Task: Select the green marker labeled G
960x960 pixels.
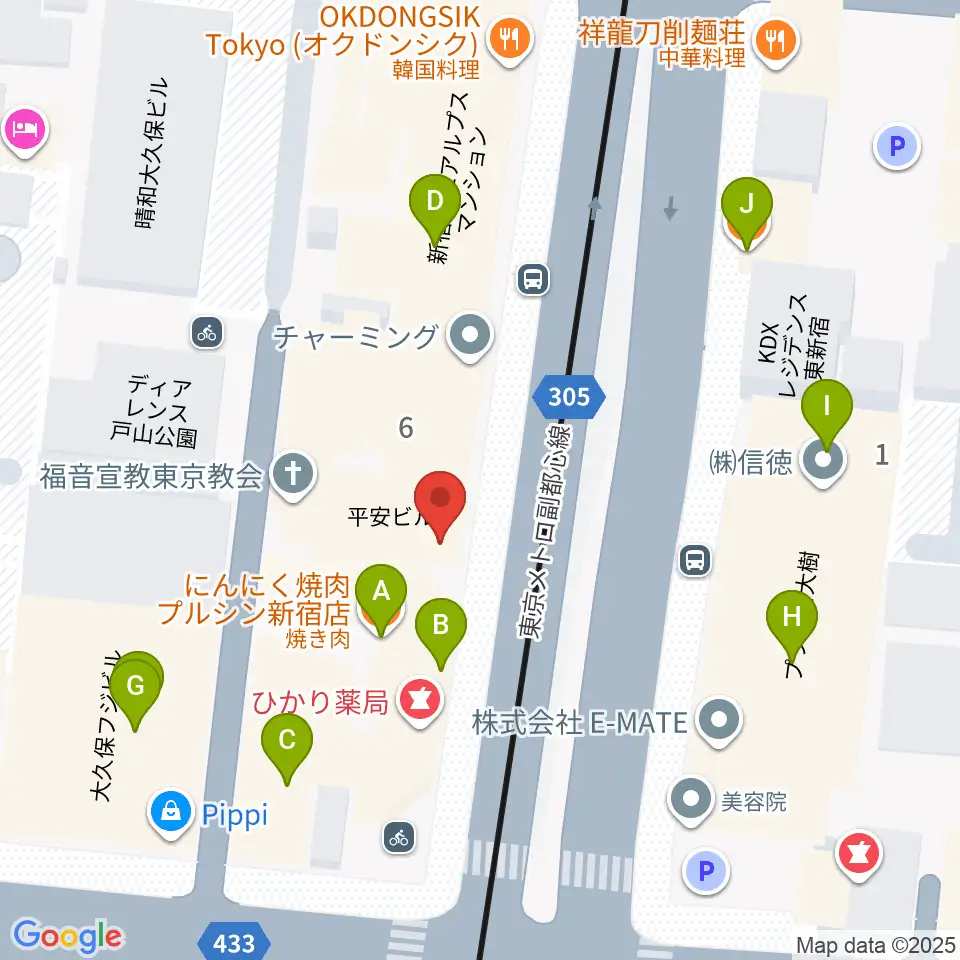Action: click(x=135, y=691)
